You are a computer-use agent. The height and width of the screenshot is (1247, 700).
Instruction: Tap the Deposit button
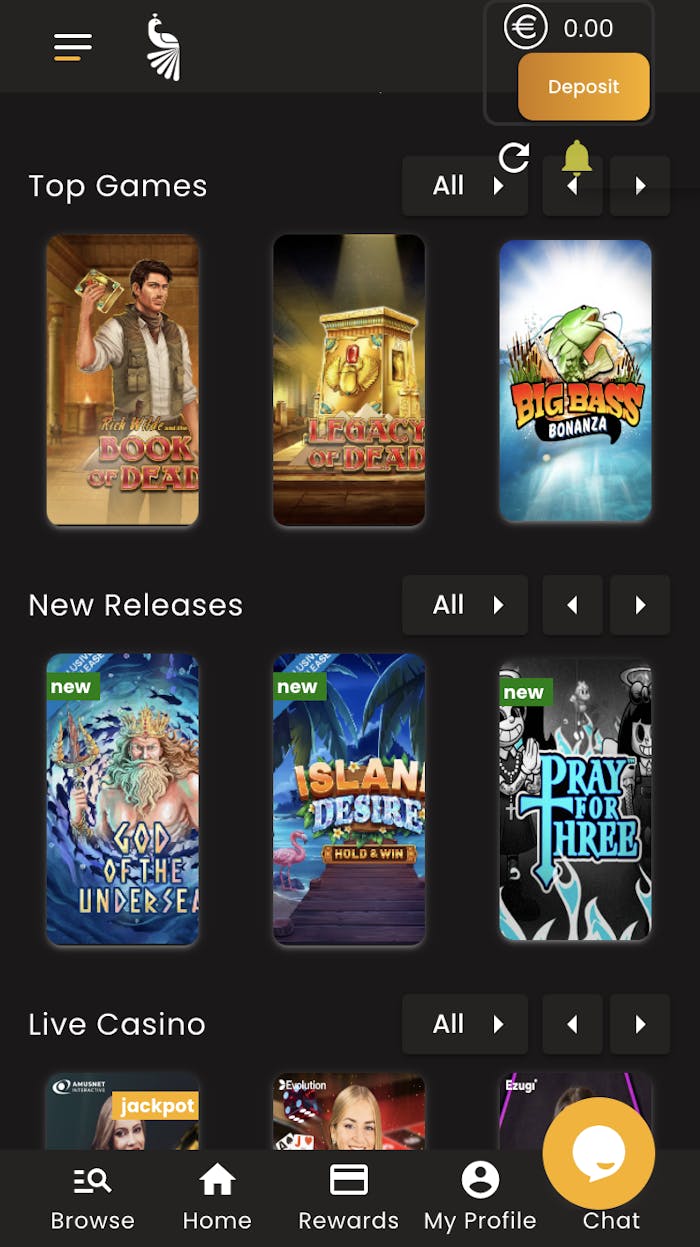click(583, 87)
